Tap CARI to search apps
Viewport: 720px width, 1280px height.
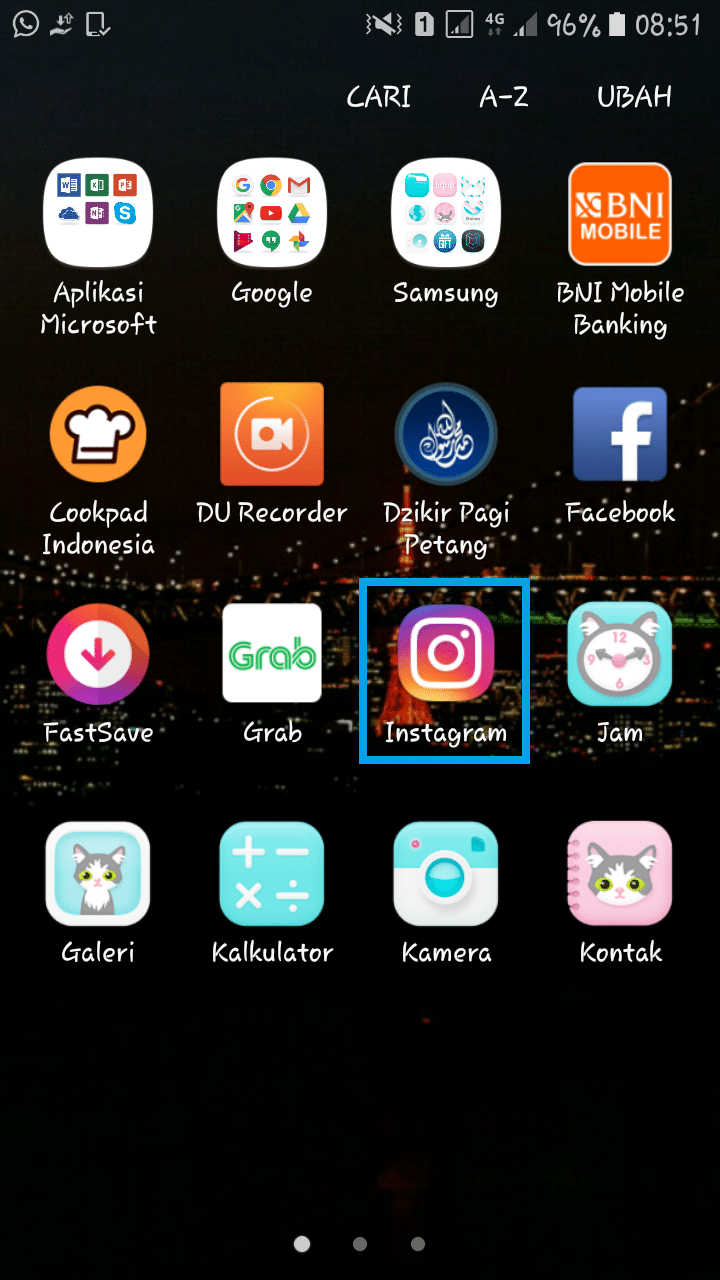click(378, 97)
